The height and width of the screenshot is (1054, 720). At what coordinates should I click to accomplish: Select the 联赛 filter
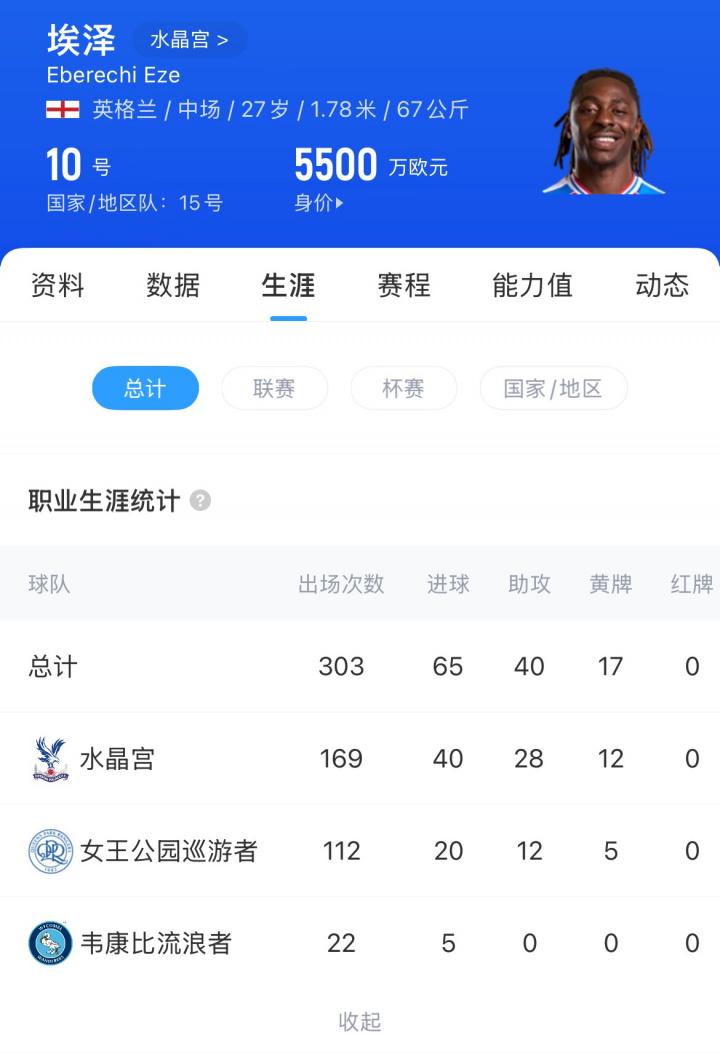(274, 389)
